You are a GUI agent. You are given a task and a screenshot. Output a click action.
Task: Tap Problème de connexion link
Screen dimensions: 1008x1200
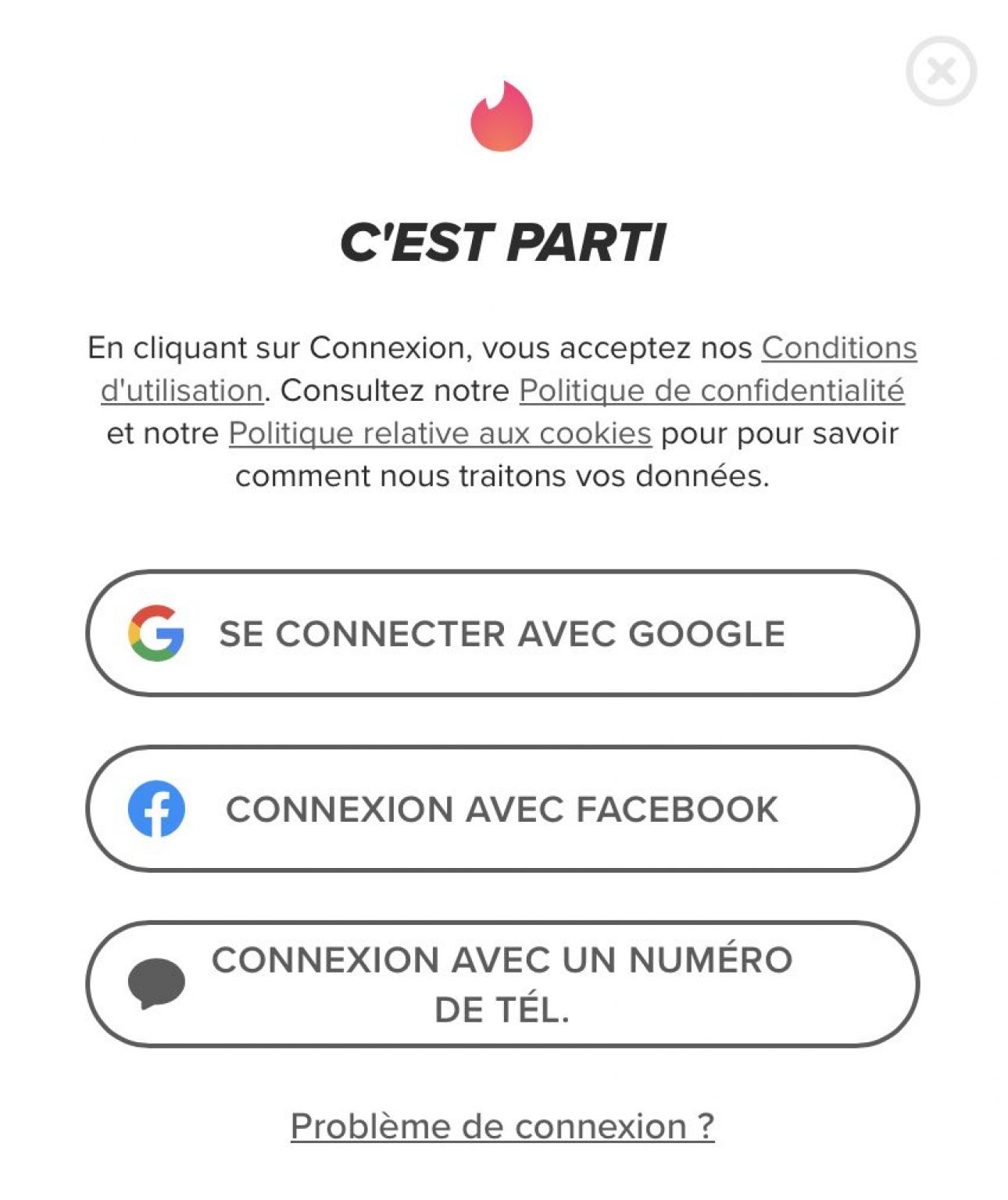point(502,1126)
